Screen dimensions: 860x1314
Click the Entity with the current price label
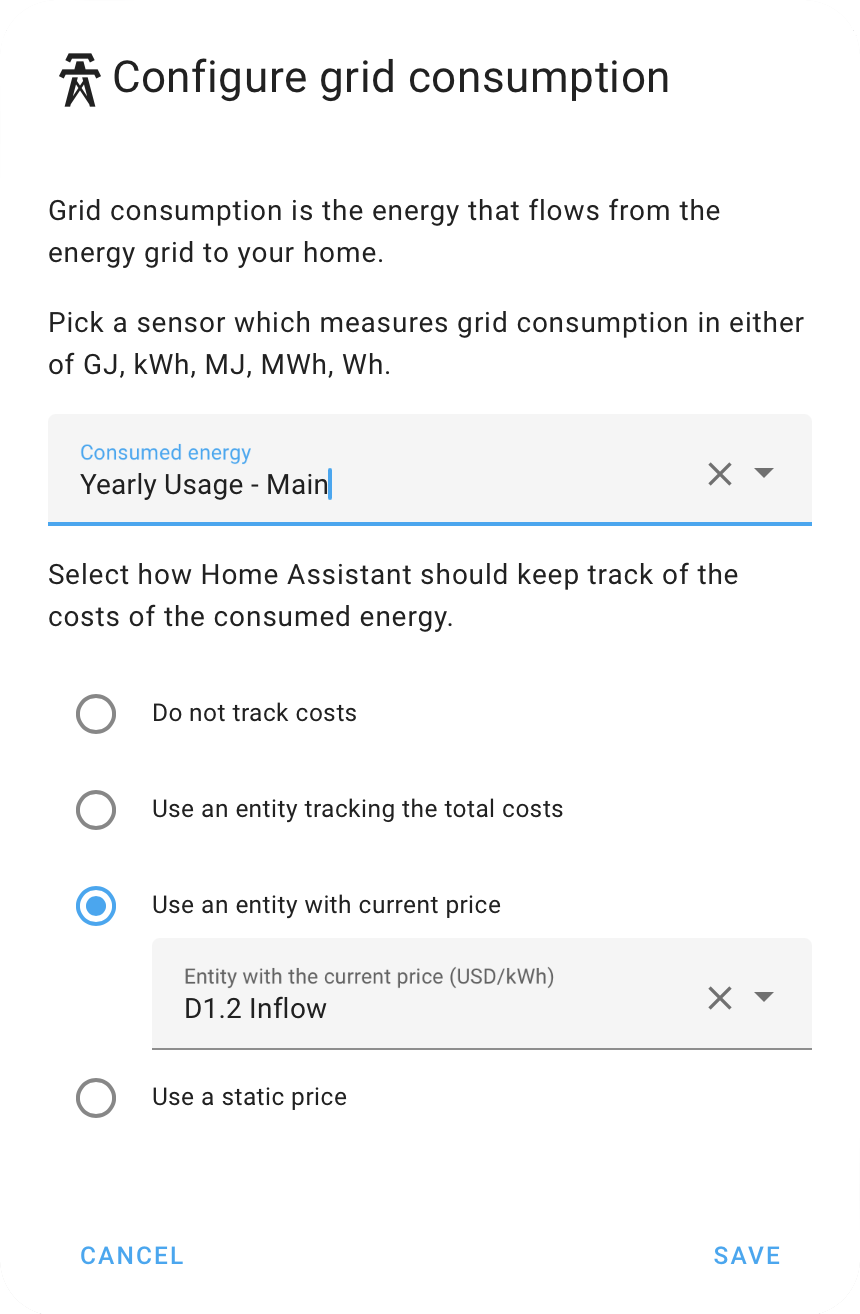pyautogui.click(x=369, y=977)
